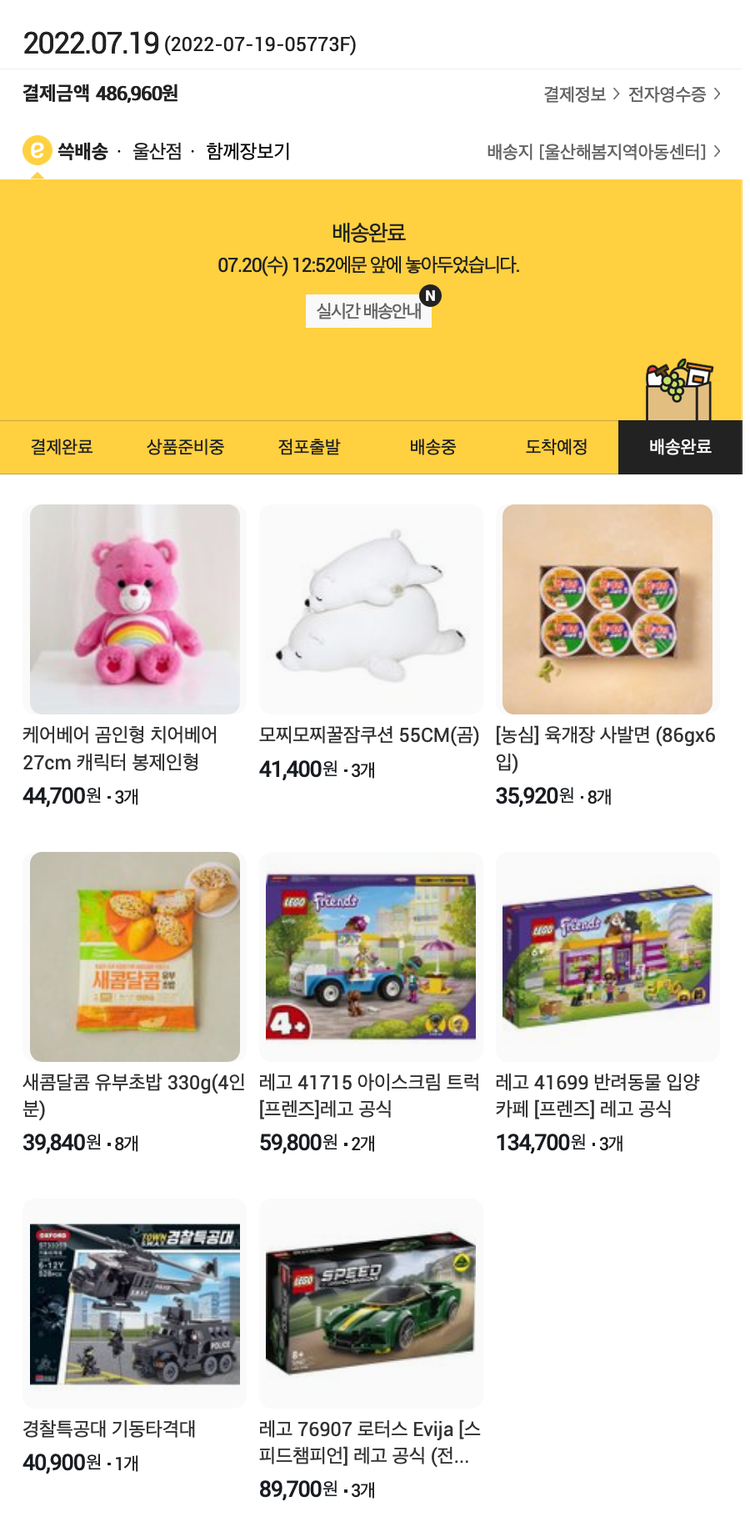
Task: Open 배송지 울산해봄지역아동센터 delivery address
Action: [603, 152]
